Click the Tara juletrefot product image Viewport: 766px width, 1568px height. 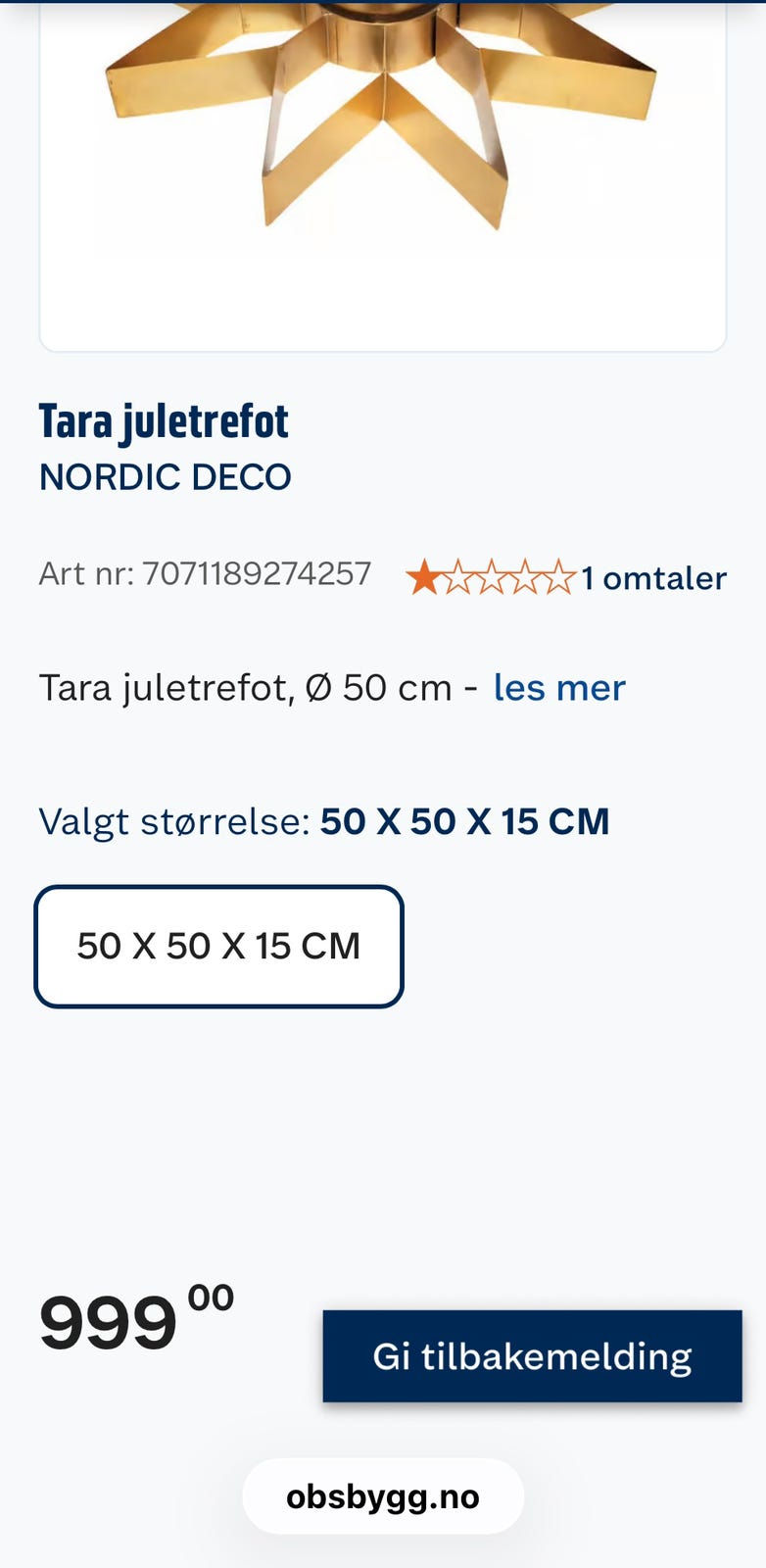(382, 147)
